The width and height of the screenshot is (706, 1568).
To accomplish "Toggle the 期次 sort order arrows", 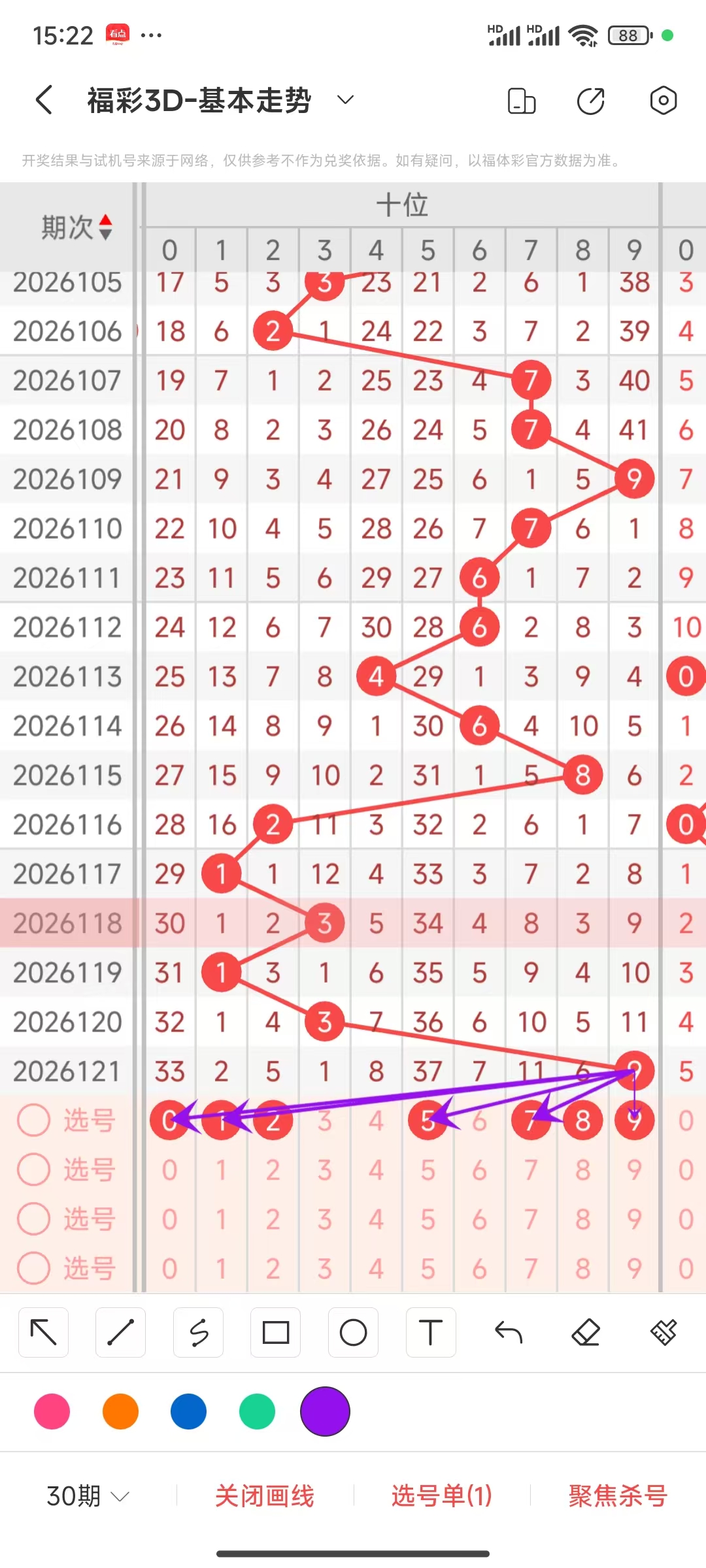I will click(x=105, y=227).
